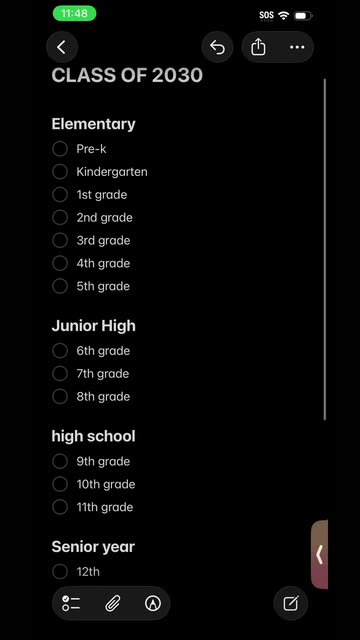This screenshot has height=640, width=360.
Task: Share this note
Action: (x=258, y=47)
